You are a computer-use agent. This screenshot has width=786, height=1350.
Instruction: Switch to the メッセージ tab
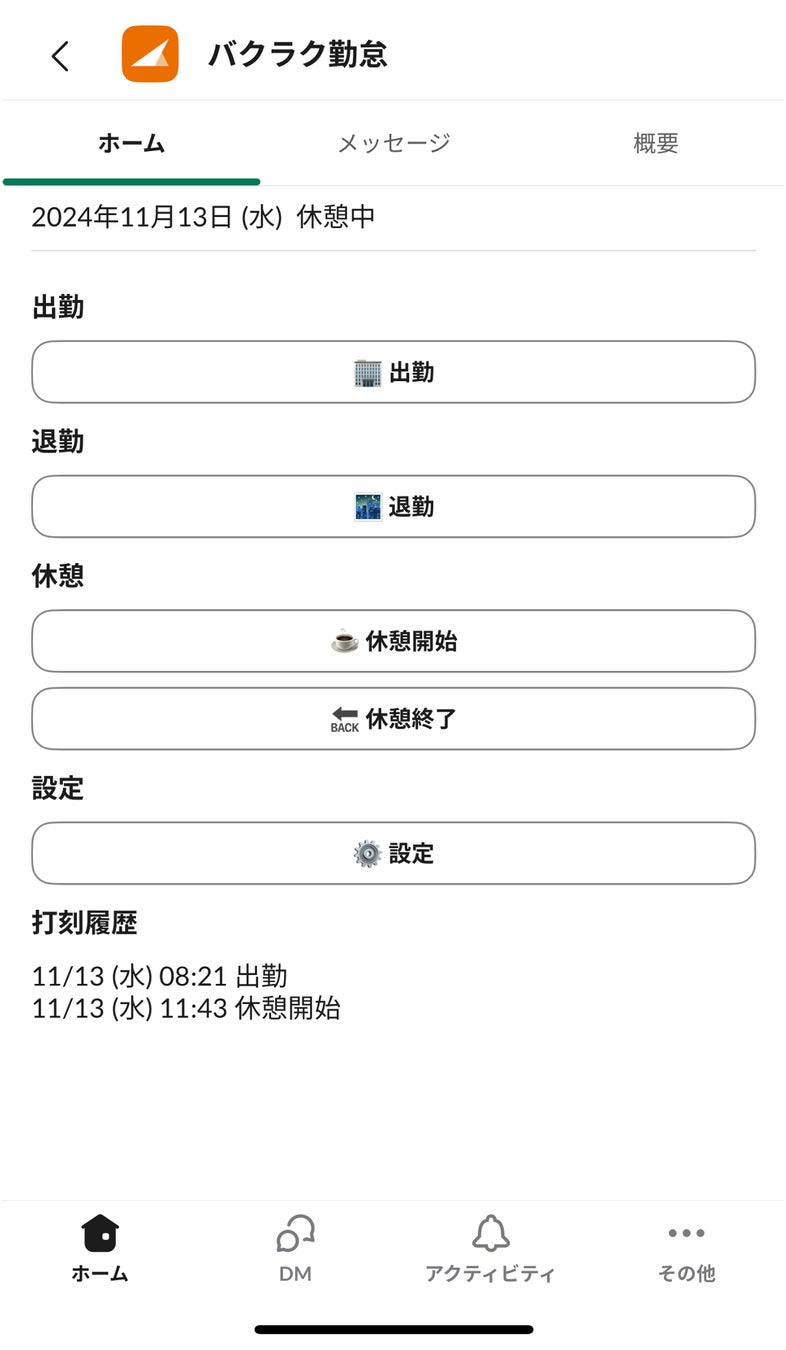pos(393,143)
